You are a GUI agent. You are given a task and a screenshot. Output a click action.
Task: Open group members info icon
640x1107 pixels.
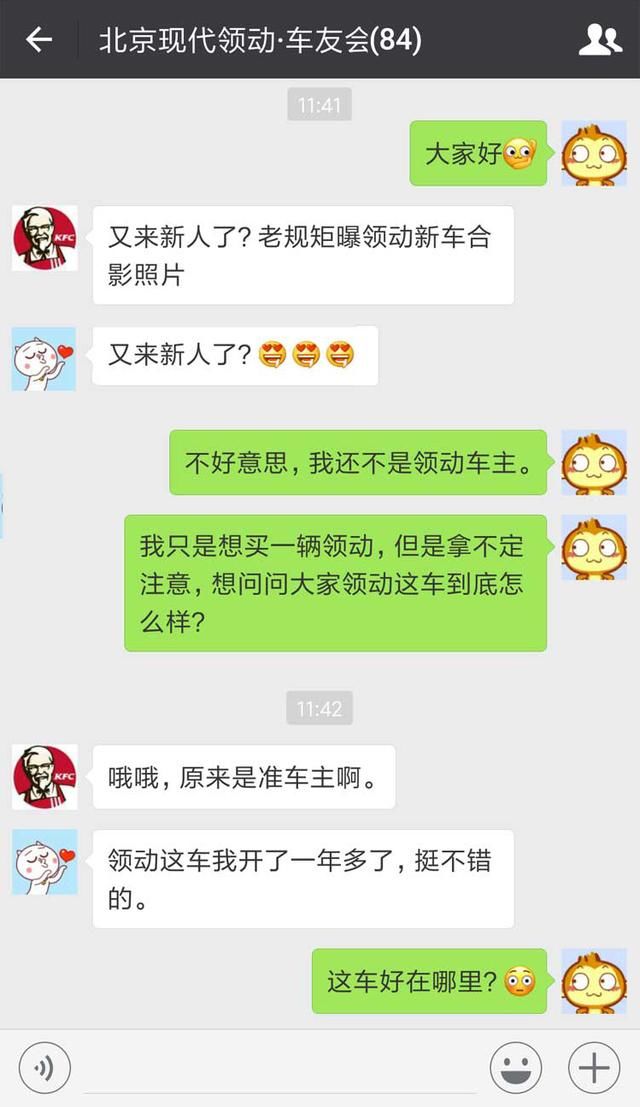pyautogui.click(x=599, y=40)
